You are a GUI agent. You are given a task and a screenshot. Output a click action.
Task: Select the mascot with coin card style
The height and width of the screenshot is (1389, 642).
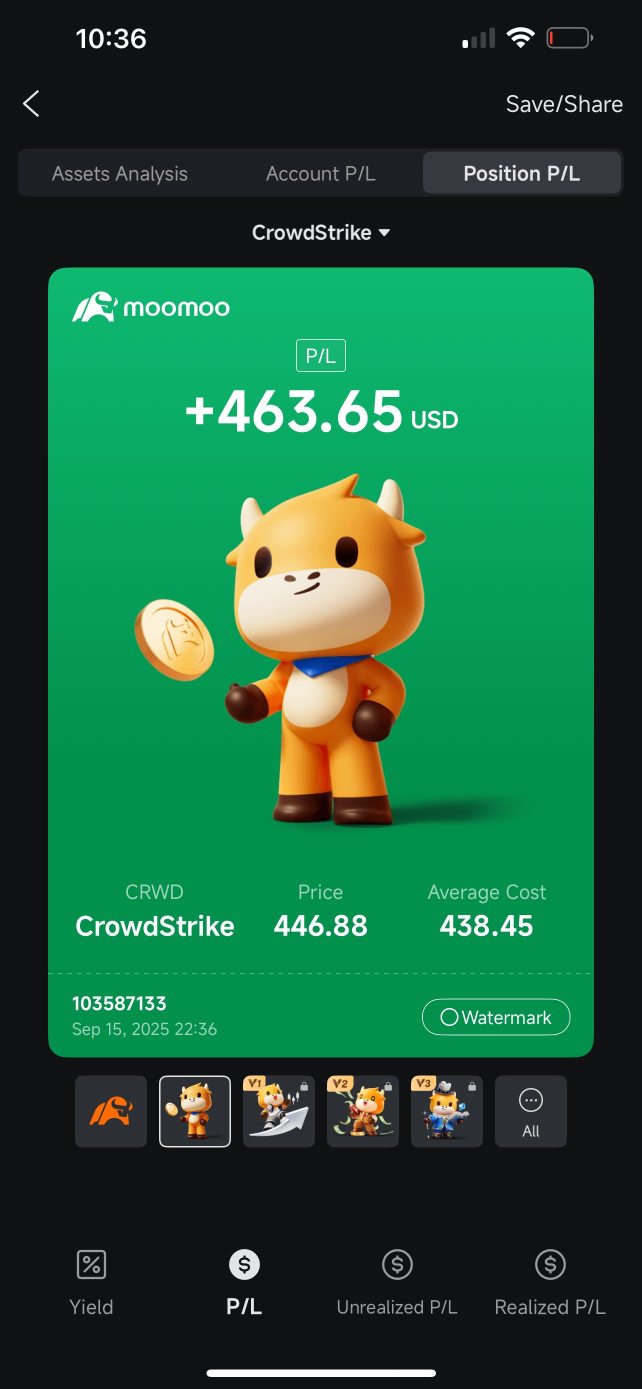click(195, 1111)
